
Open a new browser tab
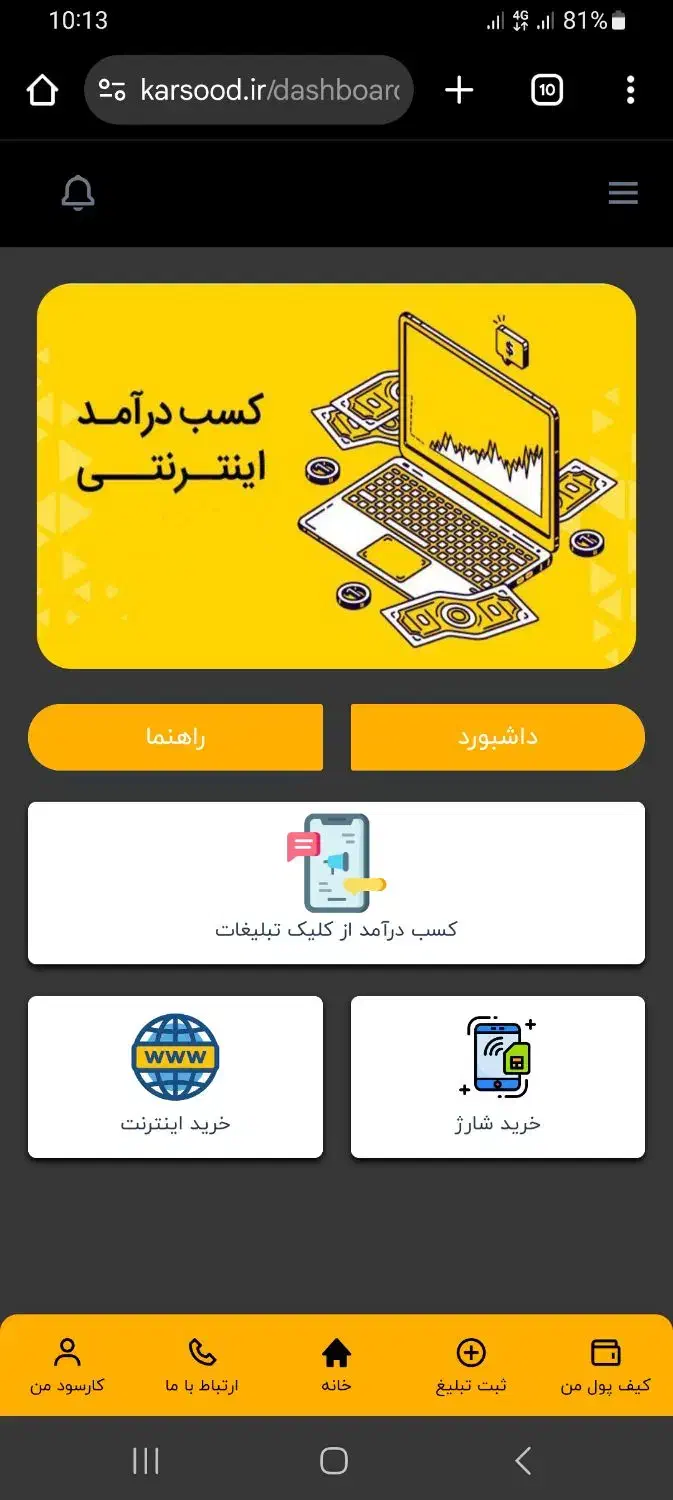[459, 90]
